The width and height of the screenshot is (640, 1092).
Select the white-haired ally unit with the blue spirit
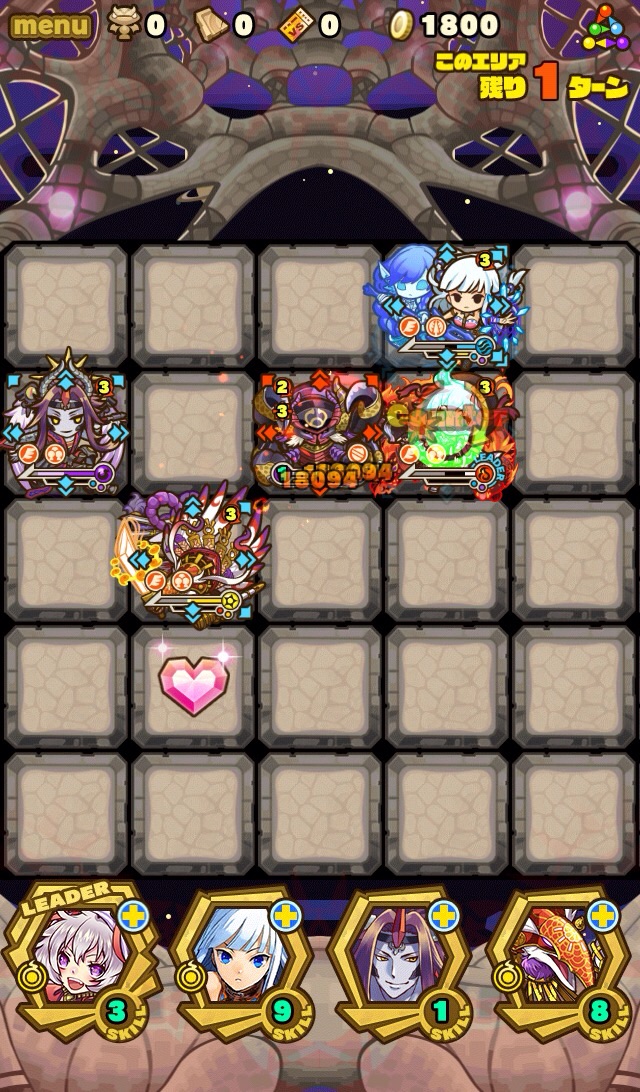point(449,302)
